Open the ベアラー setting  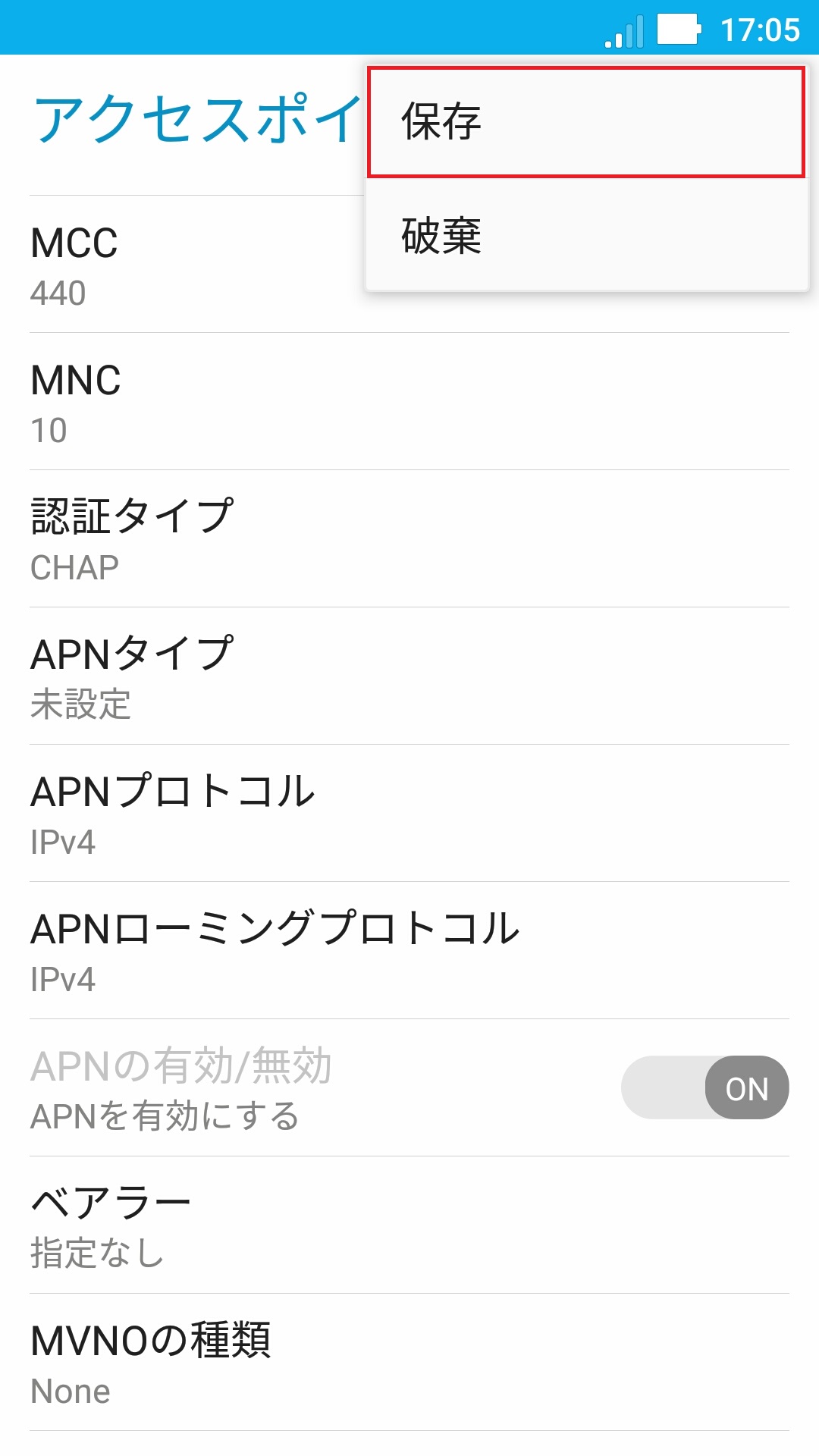[x=409, y=1225]
